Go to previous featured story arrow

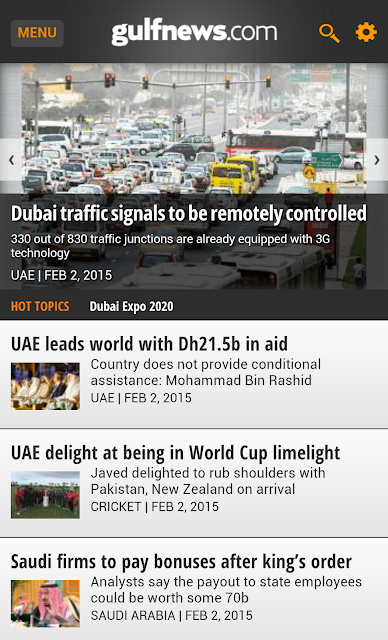[11, 160]
